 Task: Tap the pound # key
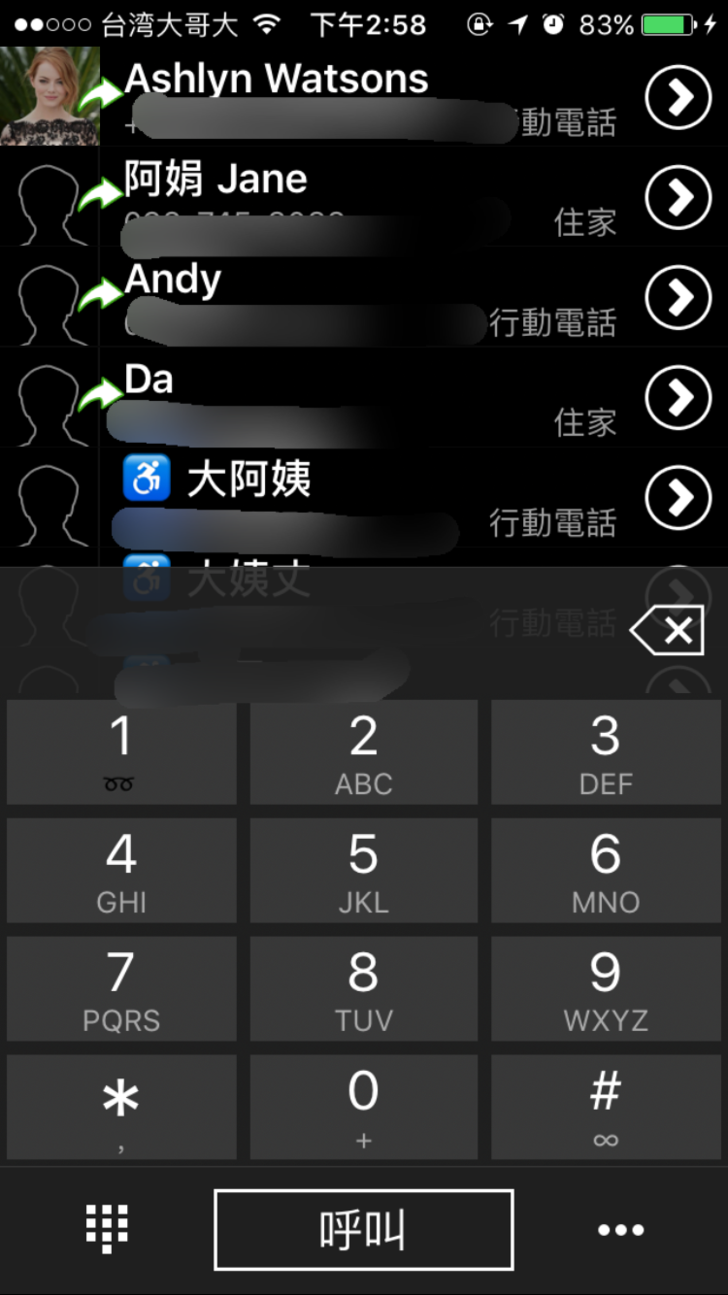[605, 1106]
